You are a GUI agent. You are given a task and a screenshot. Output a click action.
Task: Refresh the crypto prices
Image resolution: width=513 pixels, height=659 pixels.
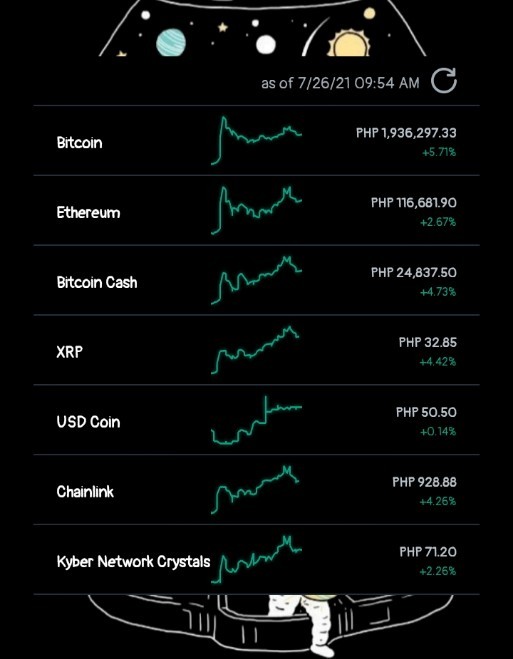pos(444,82)
